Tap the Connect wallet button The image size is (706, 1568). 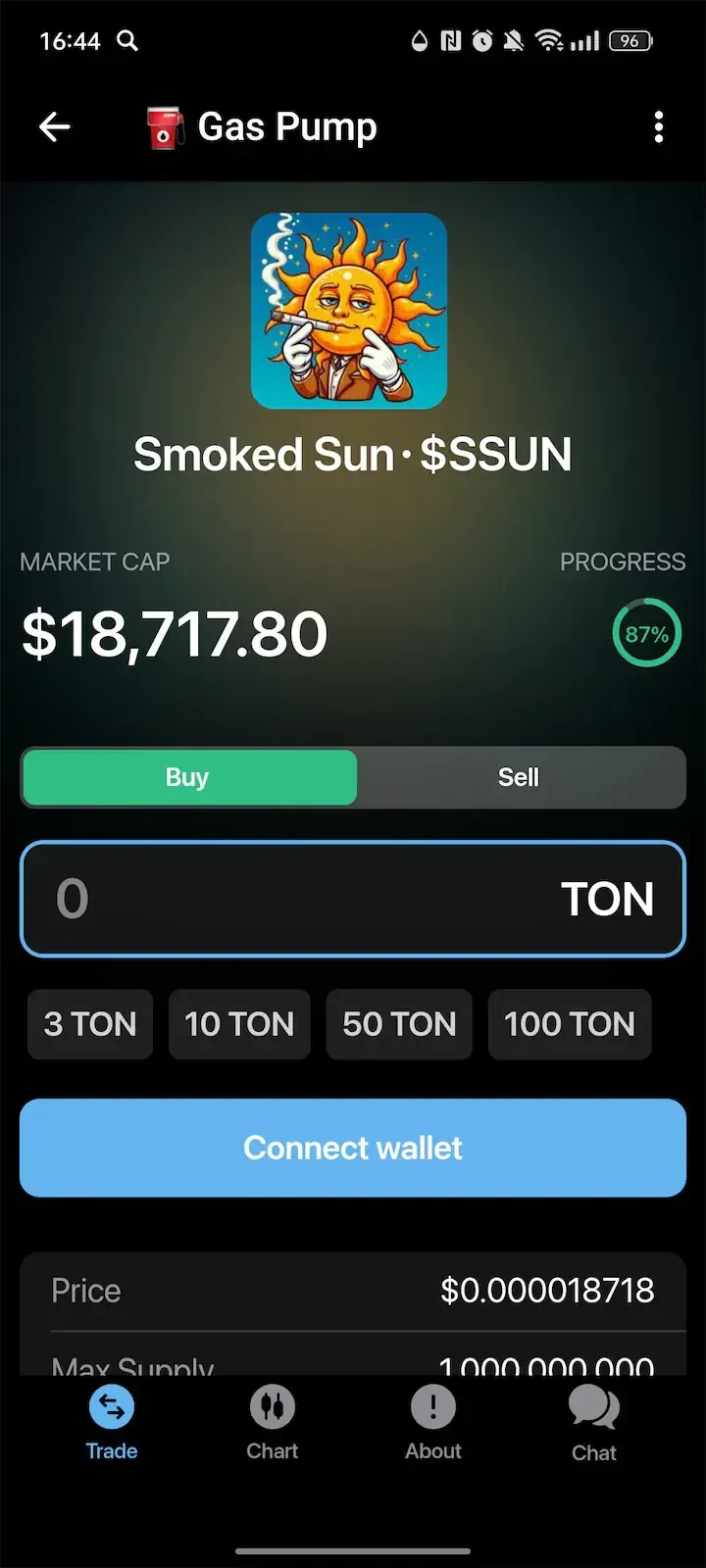click(353, 1148)
